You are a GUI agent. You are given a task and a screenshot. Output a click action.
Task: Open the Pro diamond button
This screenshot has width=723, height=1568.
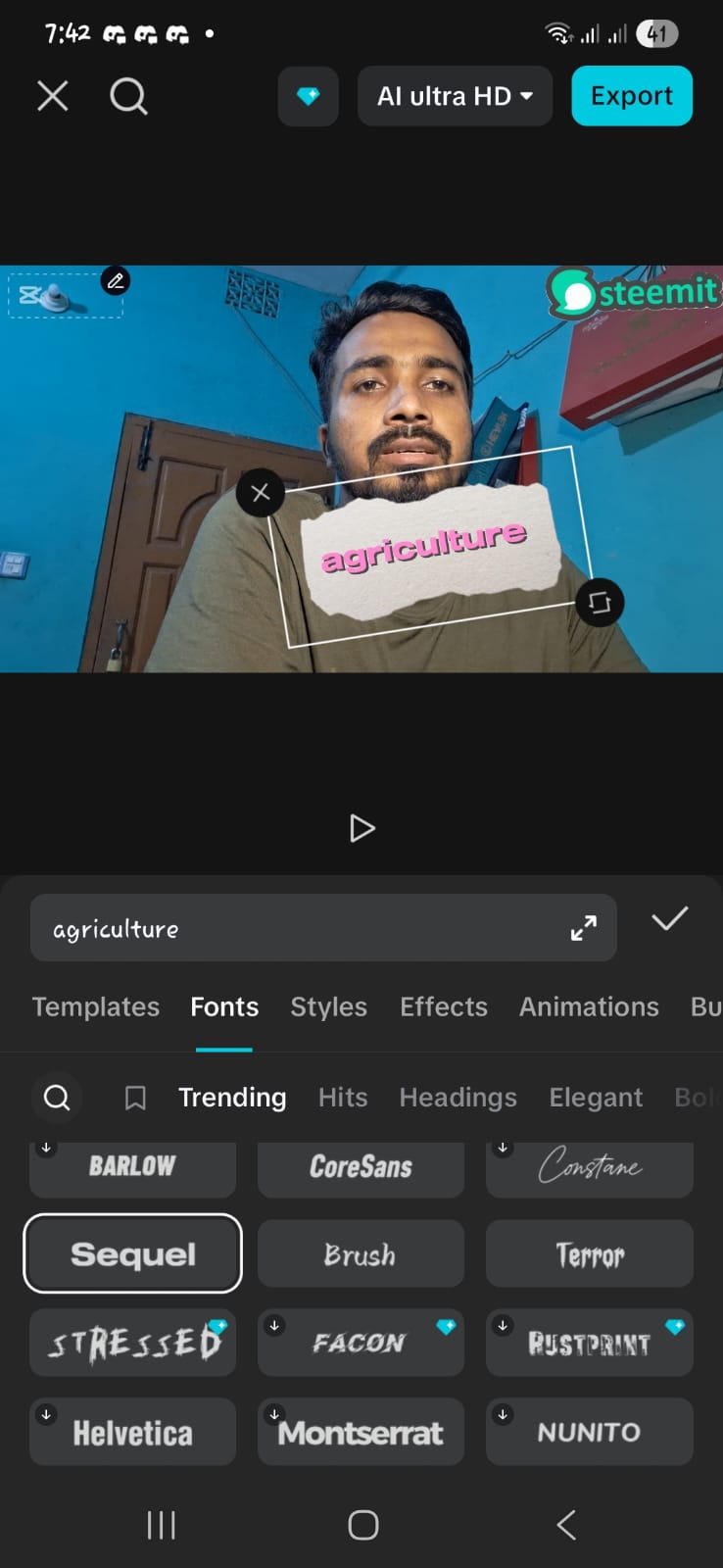309,96
